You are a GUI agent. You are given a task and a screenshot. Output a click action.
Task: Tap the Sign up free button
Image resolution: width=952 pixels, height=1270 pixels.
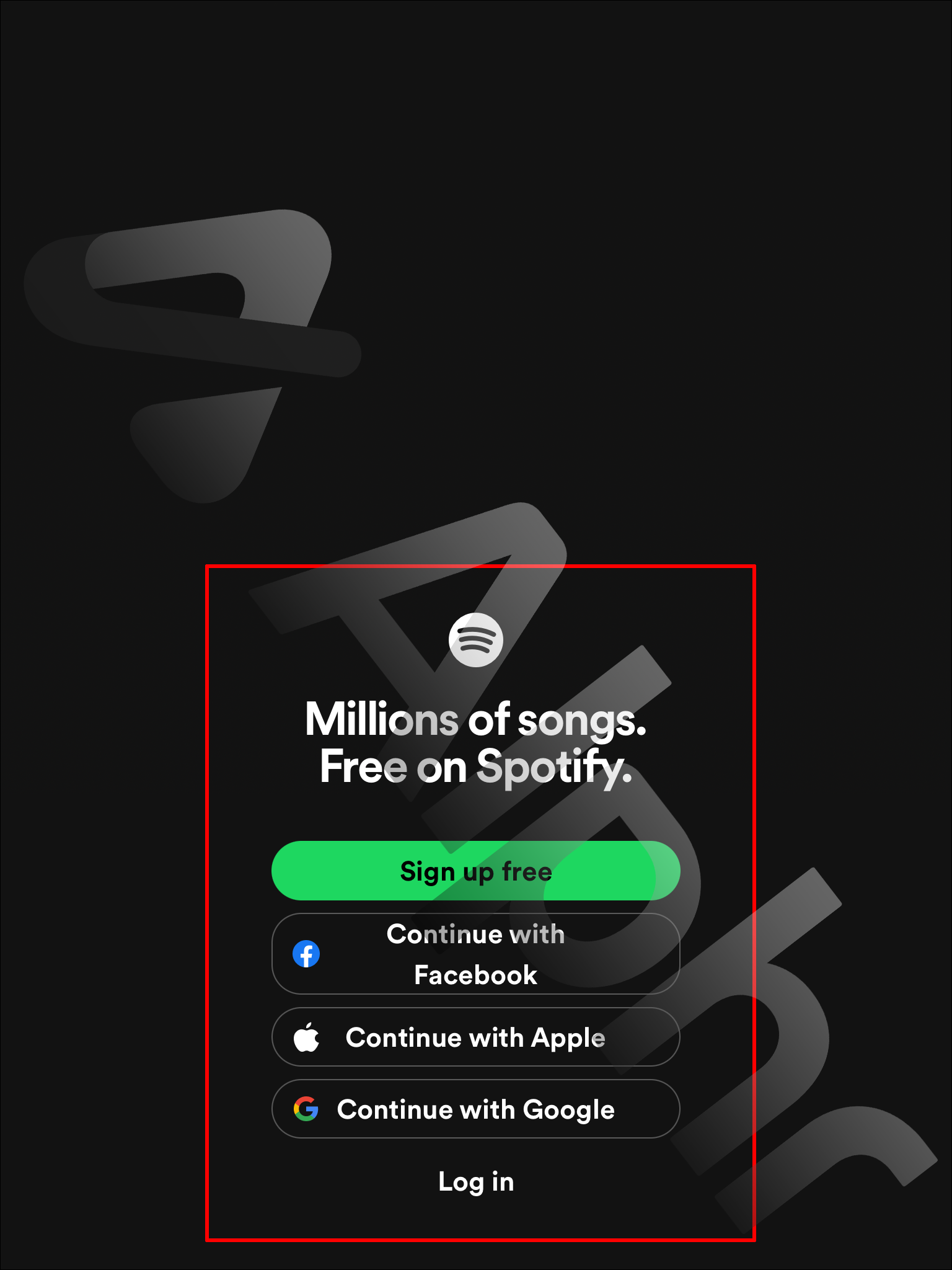click(x=475, y=871)
